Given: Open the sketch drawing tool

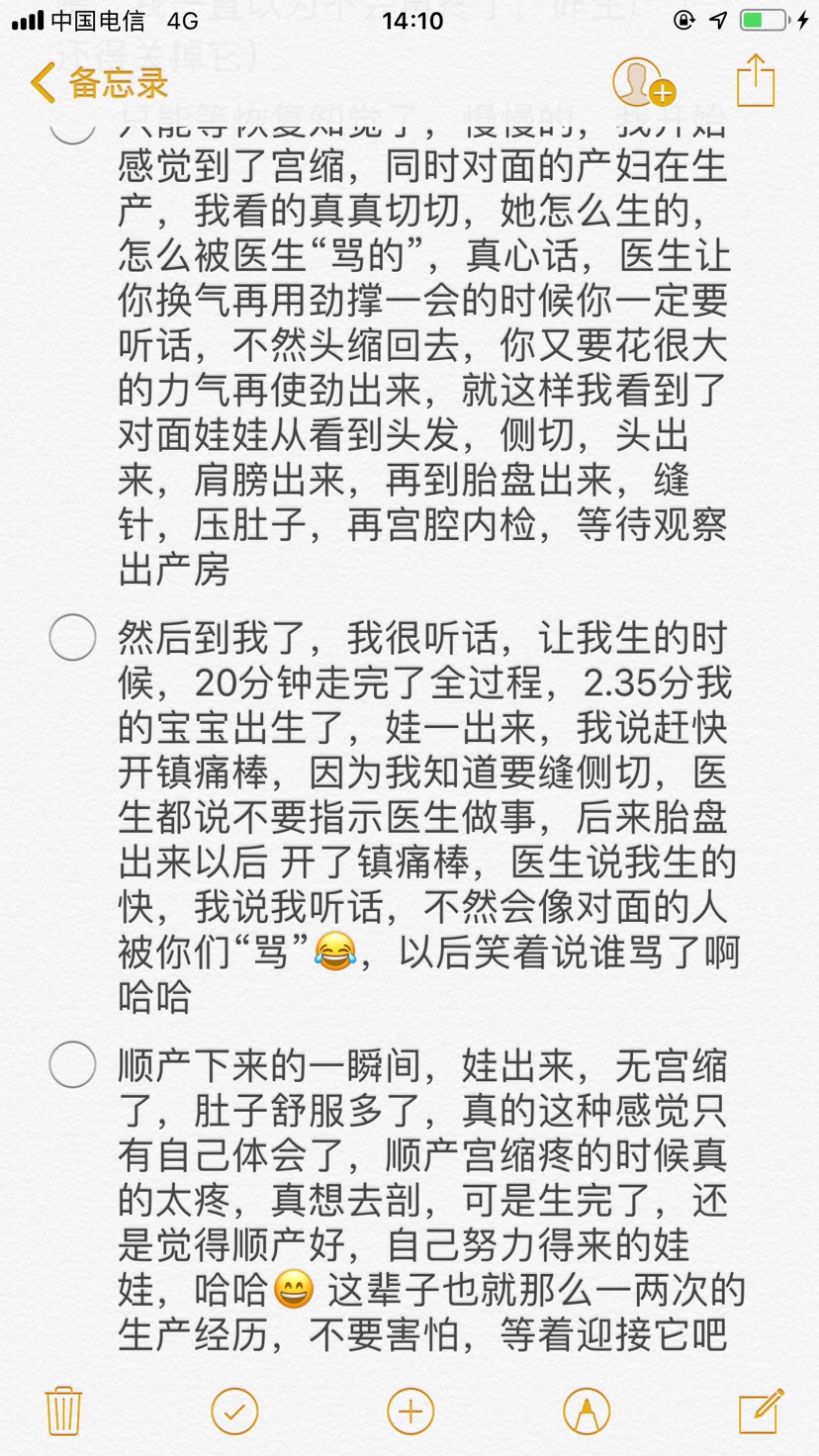Looking at the screenshot, I should [586, 1410].
